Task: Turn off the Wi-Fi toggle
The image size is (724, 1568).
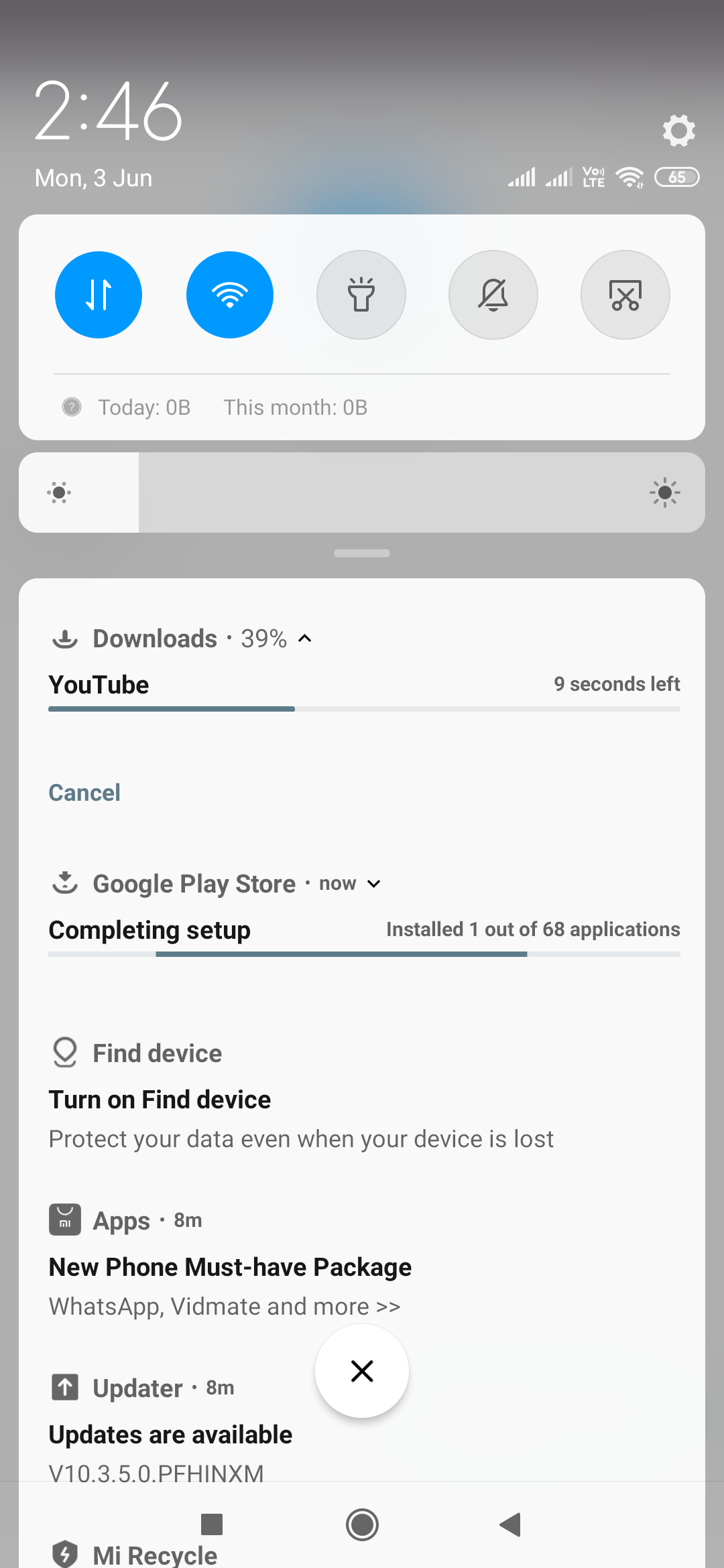Action: [x=230, y=295]
